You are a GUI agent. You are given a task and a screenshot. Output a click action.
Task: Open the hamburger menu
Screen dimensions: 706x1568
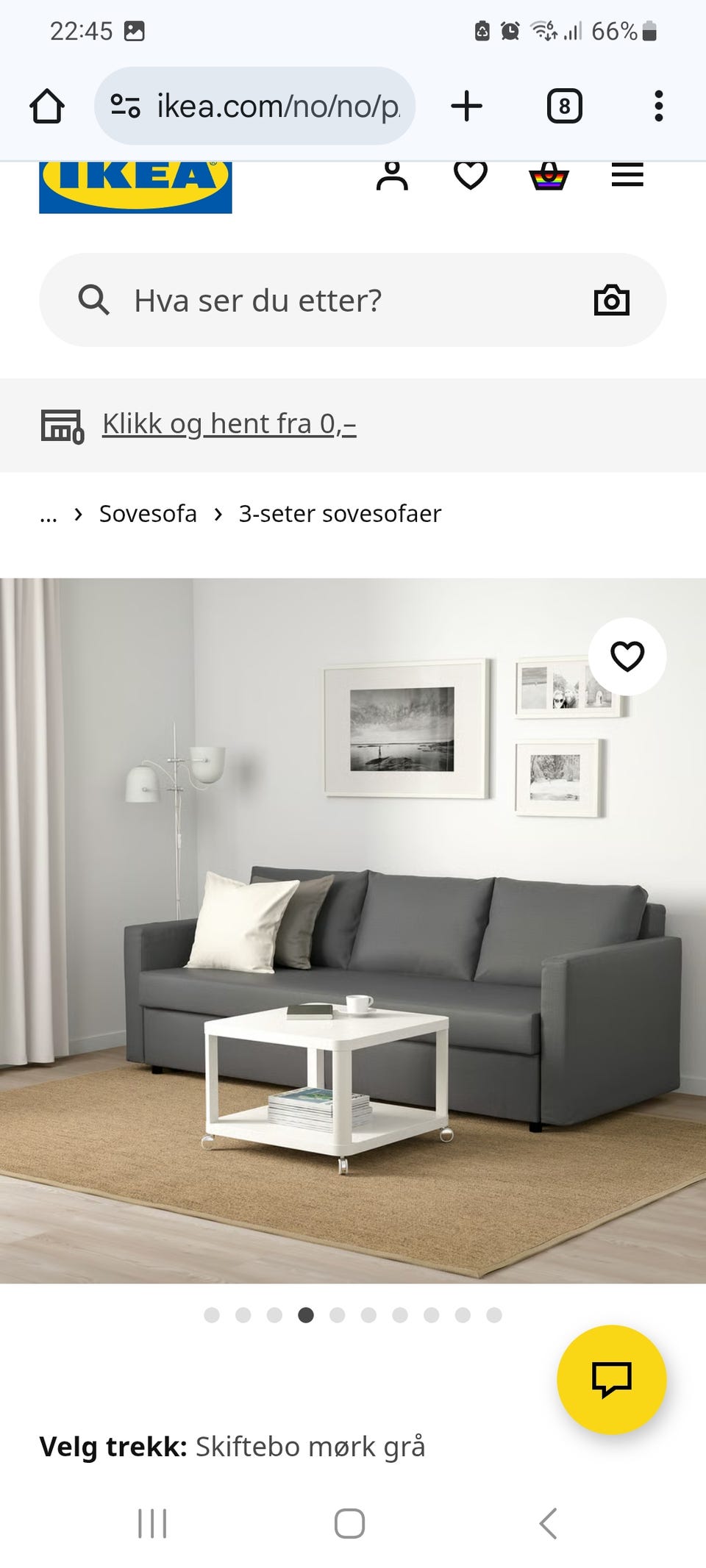[x=628, y=176]
